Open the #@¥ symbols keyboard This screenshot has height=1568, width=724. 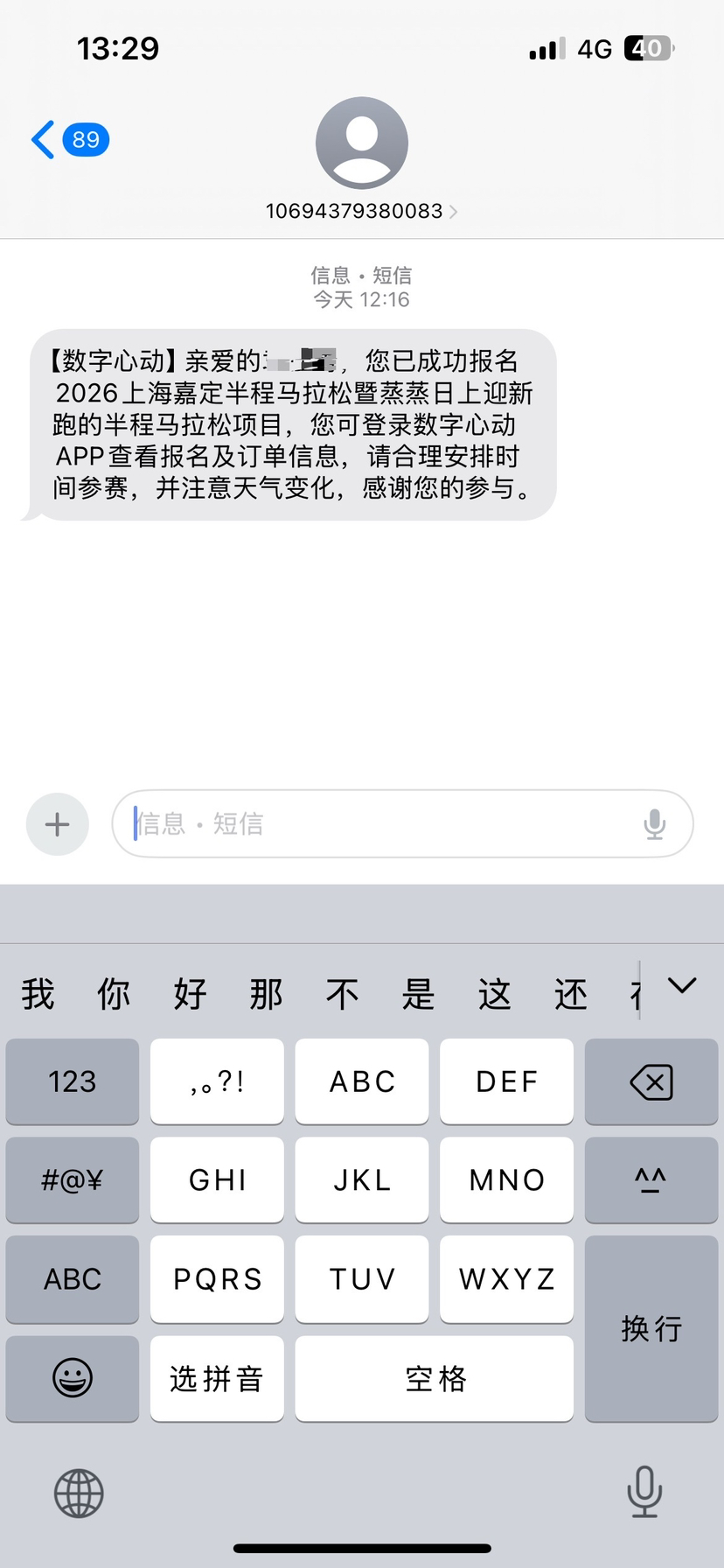coord(73,1180)
